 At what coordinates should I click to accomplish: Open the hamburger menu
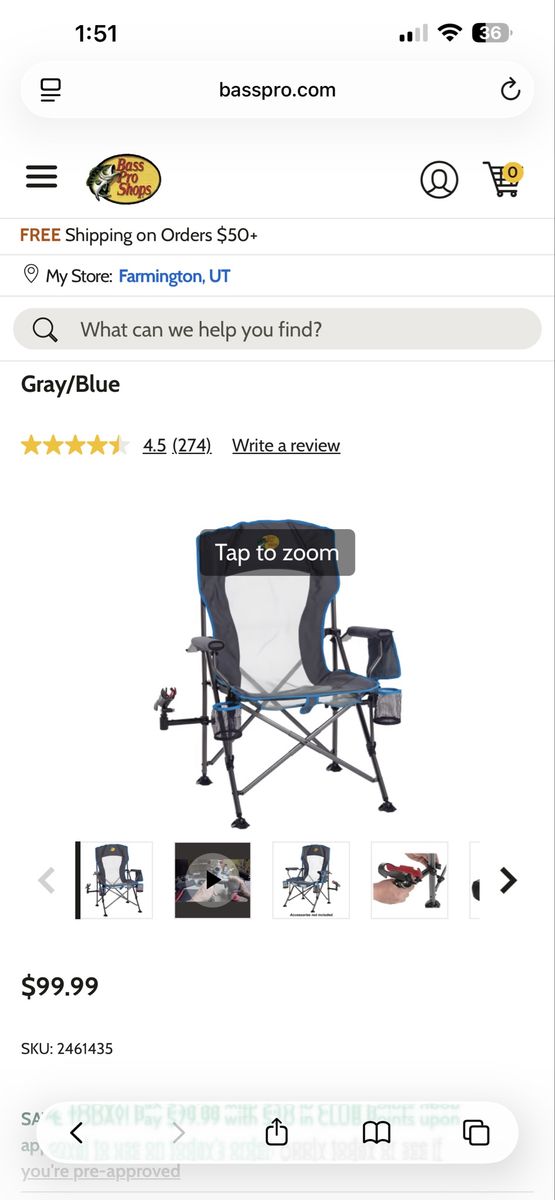tap(41, 178)
